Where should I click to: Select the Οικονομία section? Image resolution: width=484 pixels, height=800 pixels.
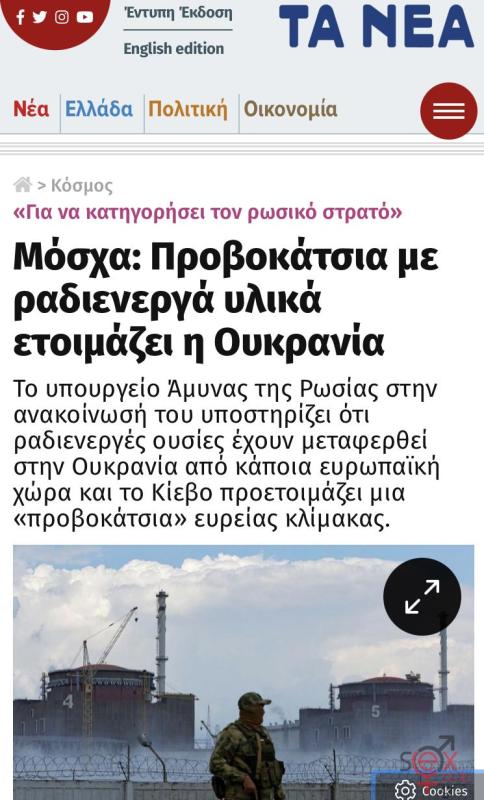pos(290,109)
